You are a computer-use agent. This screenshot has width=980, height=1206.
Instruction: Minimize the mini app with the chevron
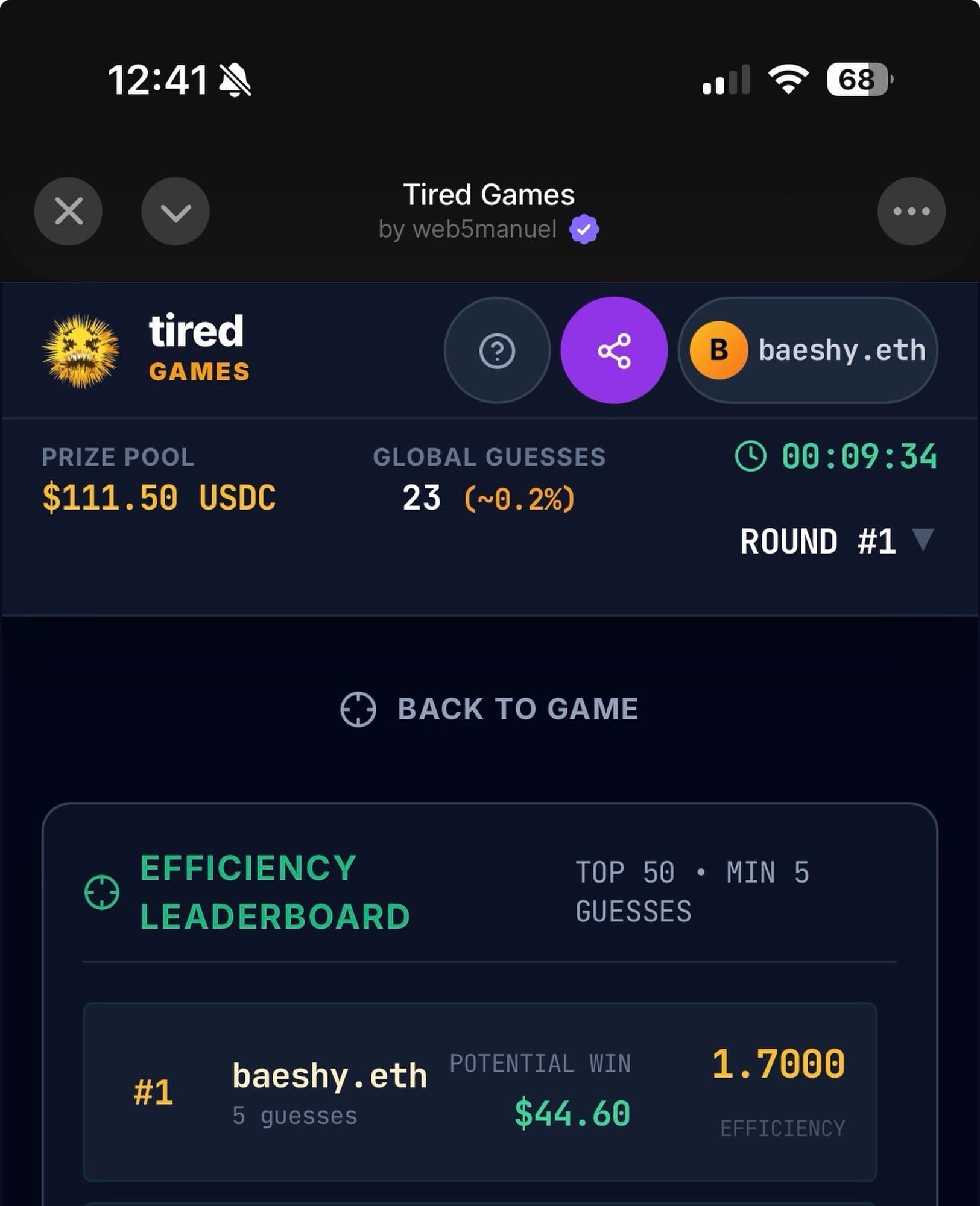(x=175, y=211)
